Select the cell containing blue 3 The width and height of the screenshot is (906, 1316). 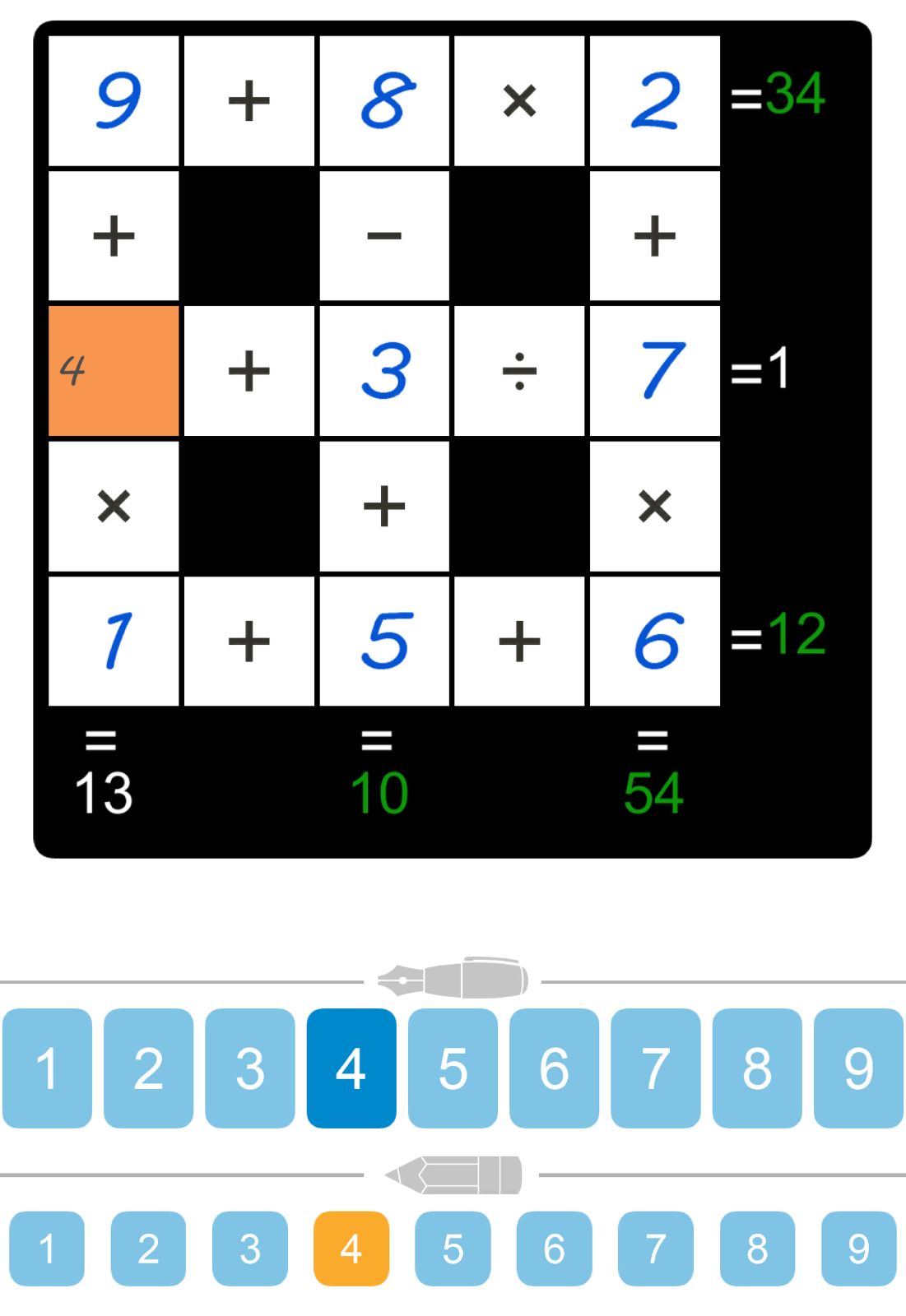pos(384,370)
